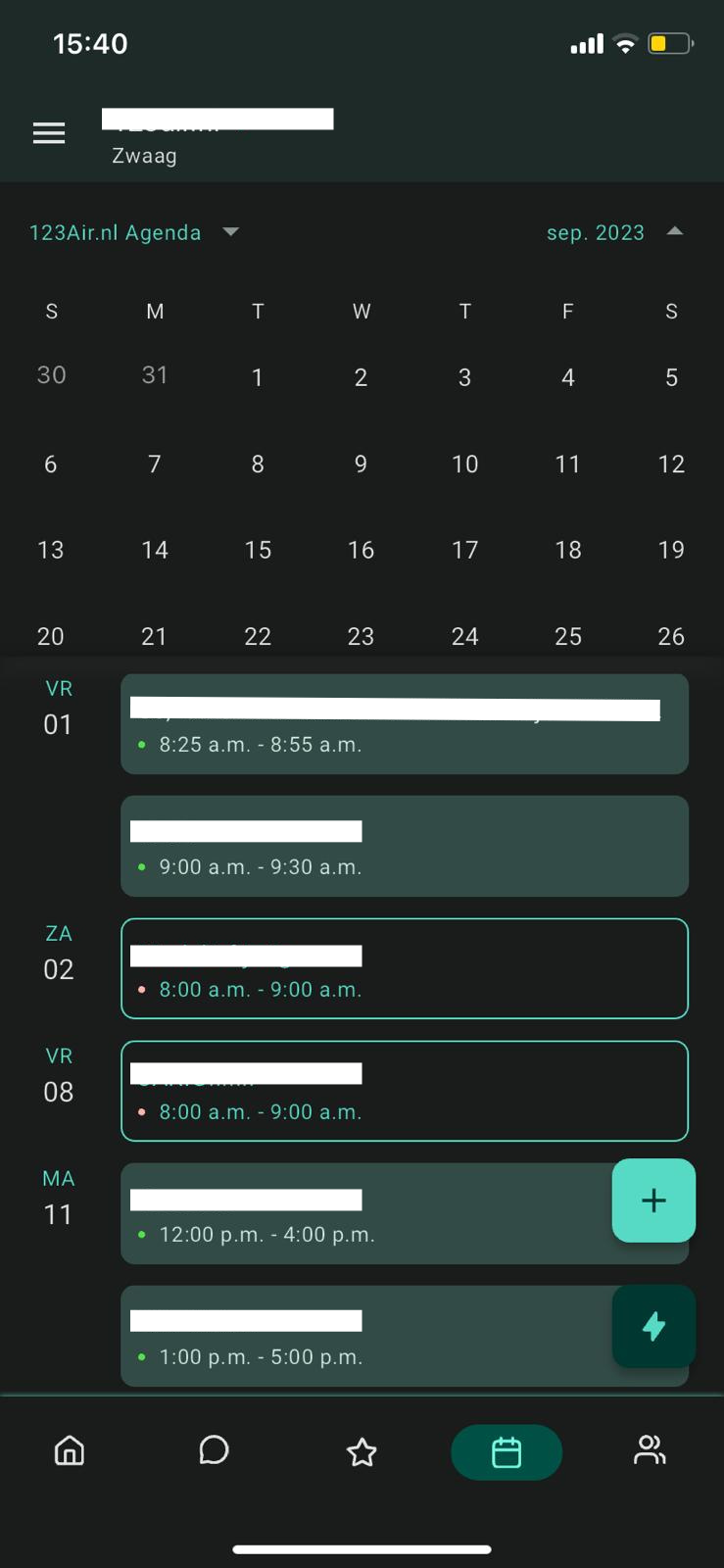Open the 9:00 a.m. - 9:30 a.m. appointment
Image resolution: width=724 pixels, height=1568 pixels.
[x=404, y=847]
